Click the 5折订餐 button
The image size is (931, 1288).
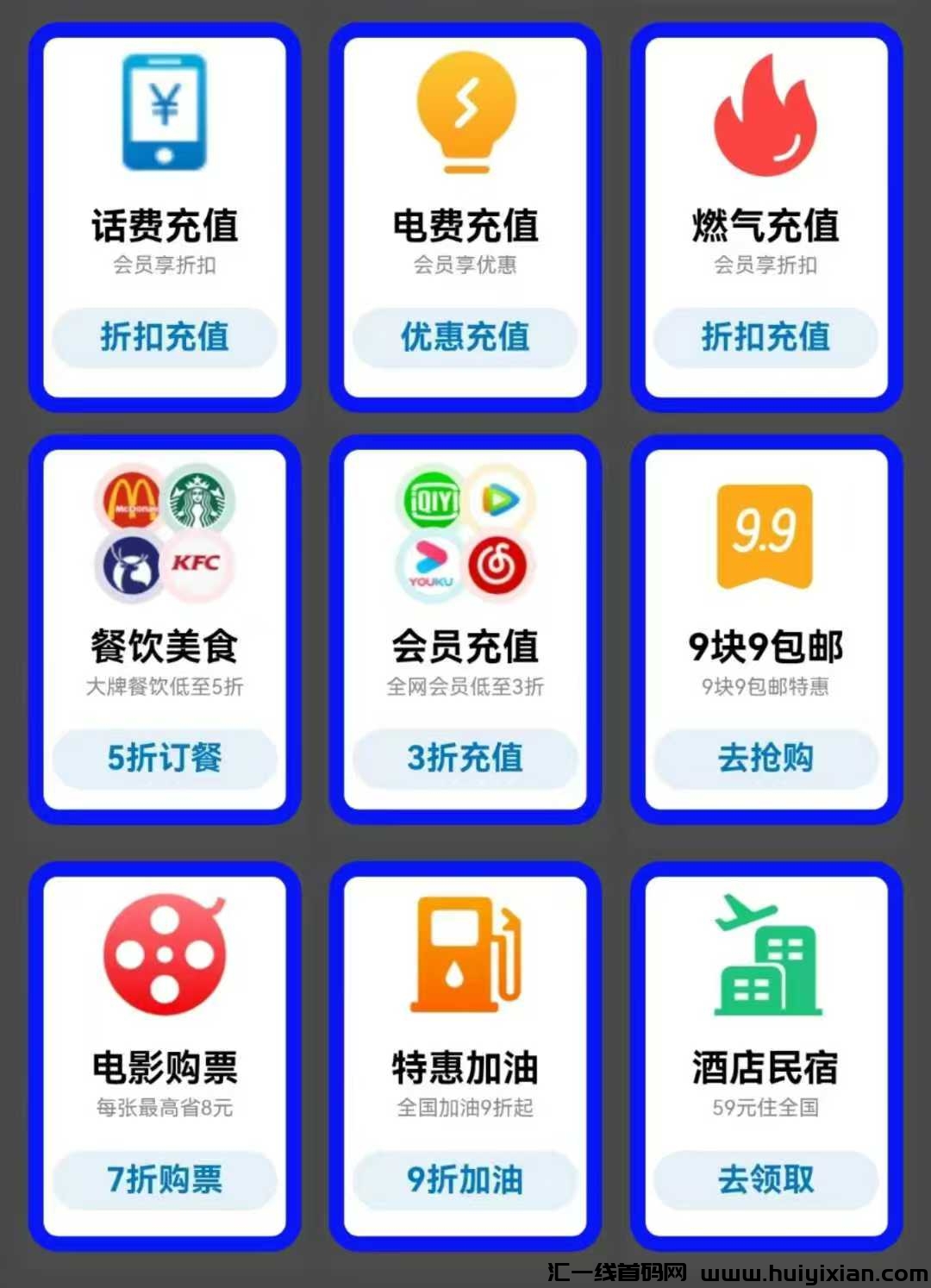pos(166,759)
